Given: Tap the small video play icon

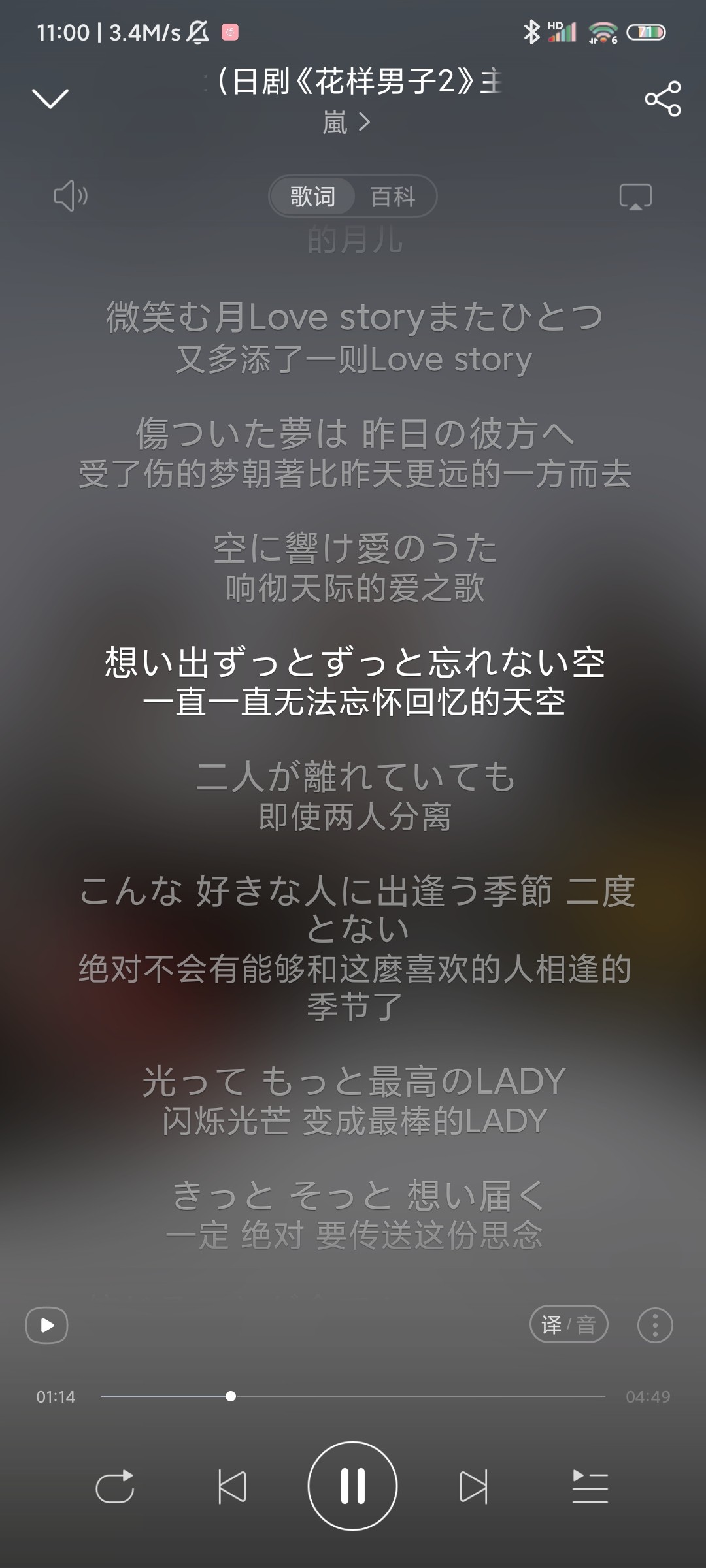Looking at the screenshot, I should click(46, 1325).
